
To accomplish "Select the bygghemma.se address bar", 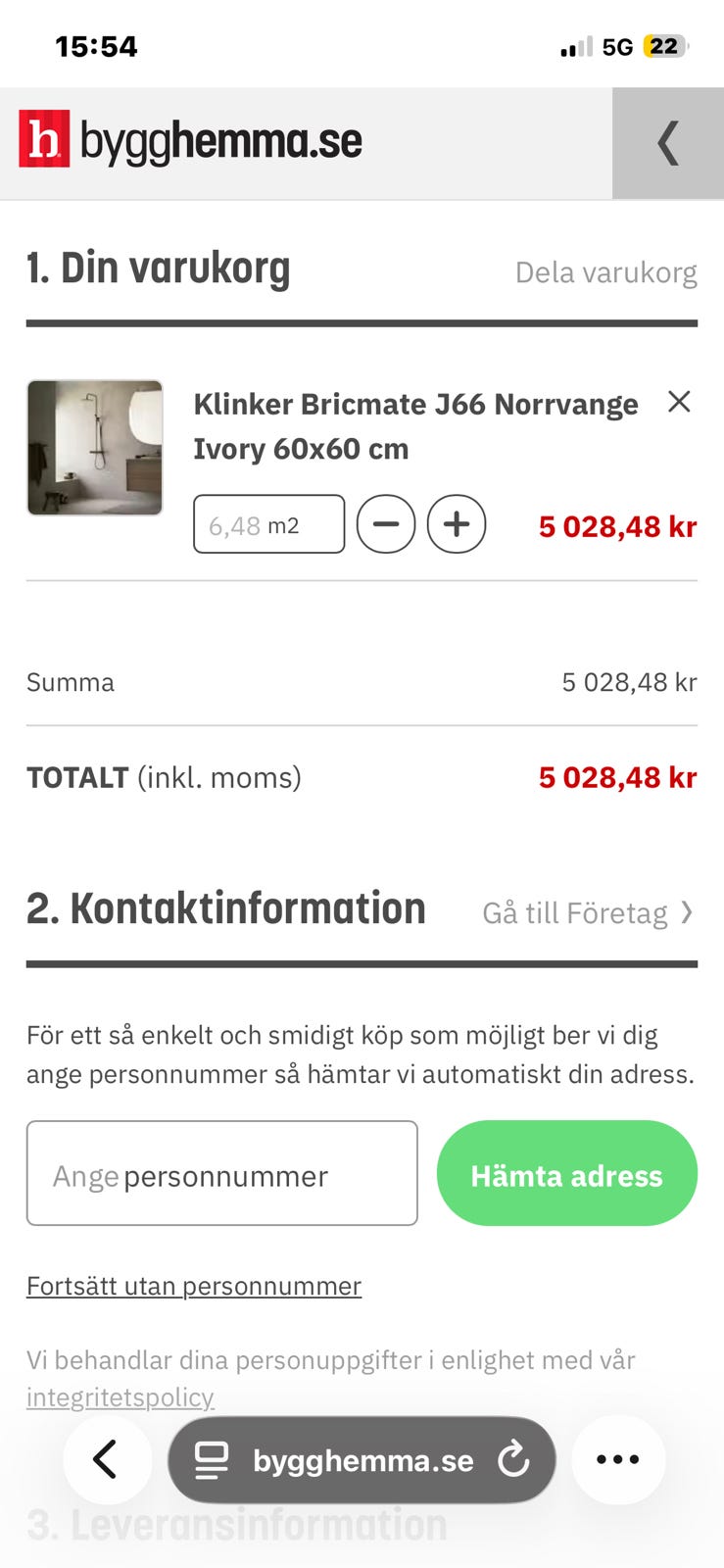I will 362,1459.
